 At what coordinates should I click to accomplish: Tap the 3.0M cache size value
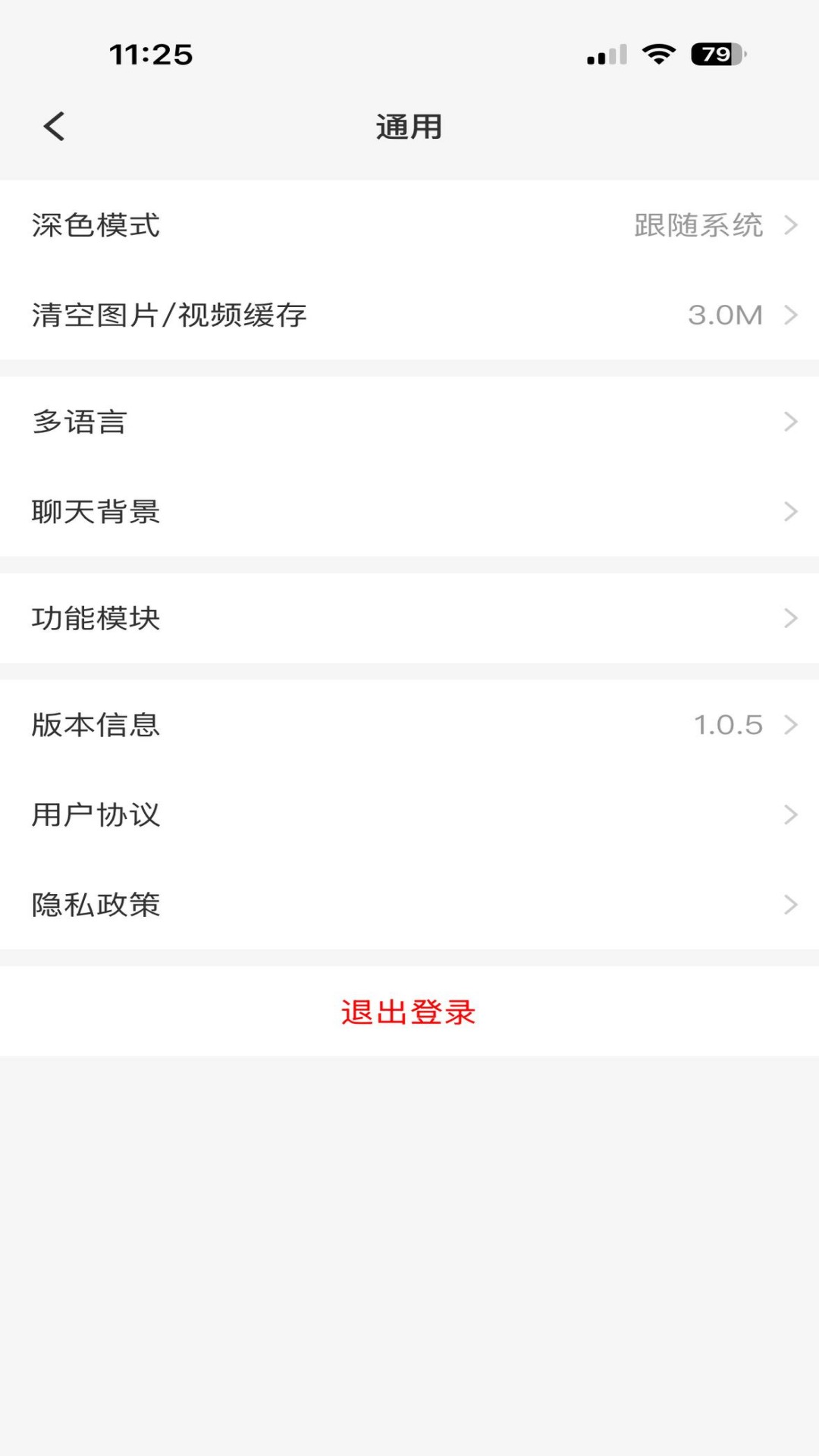coord(726,315)
